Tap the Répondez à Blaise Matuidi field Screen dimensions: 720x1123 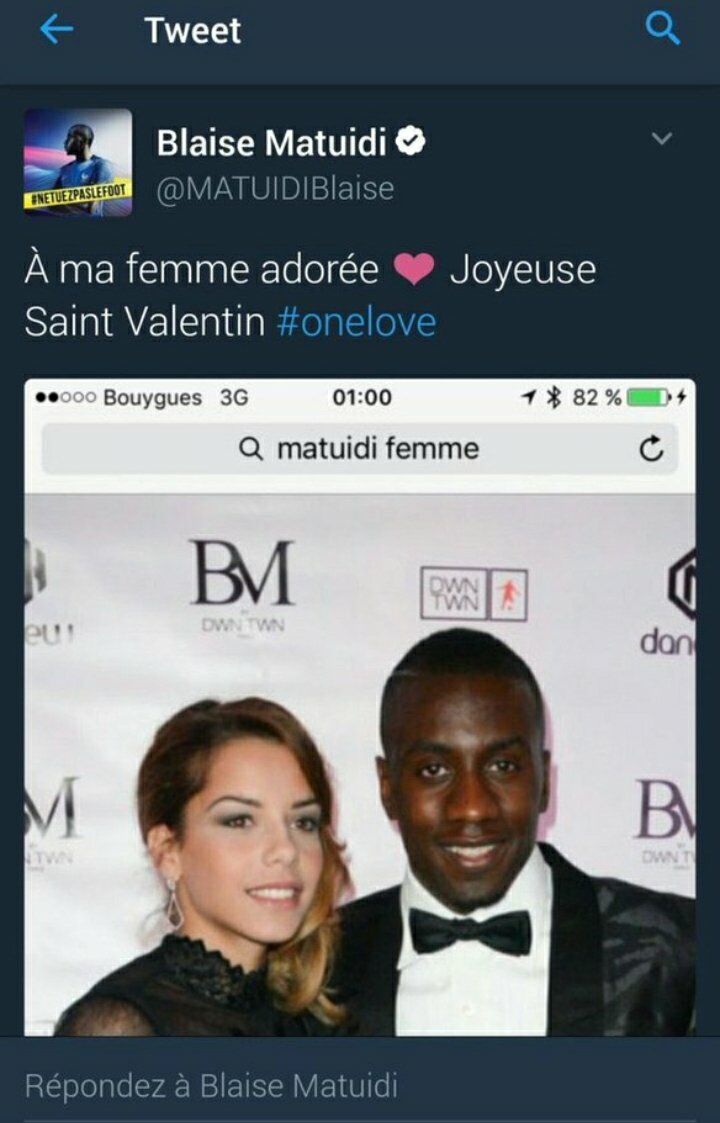pos(210,1086)
